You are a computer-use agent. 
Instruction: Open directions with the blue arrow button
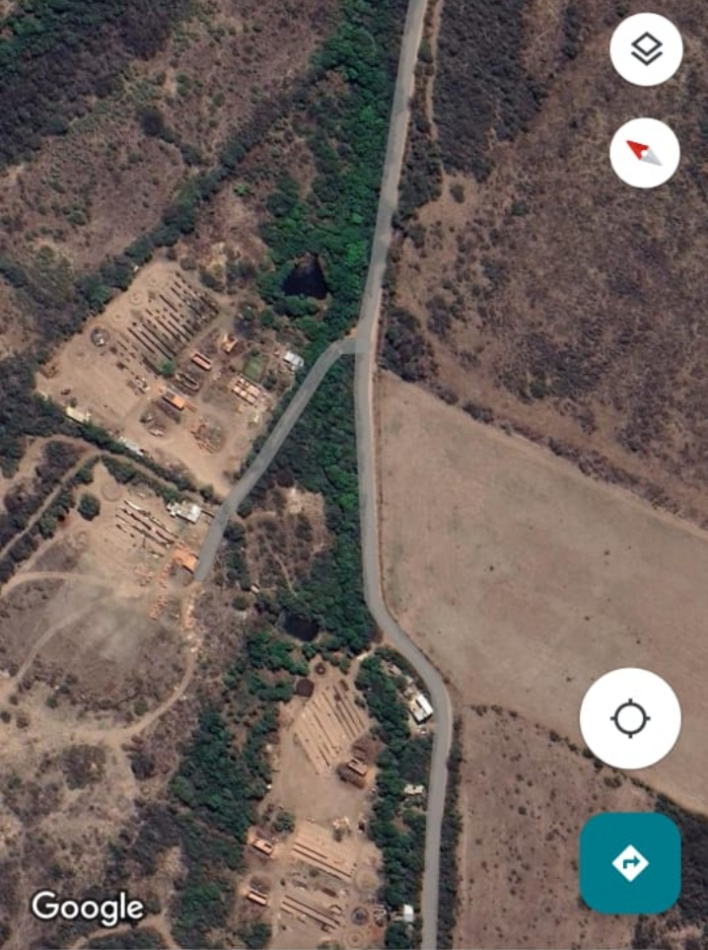click(x=630, y=863)
